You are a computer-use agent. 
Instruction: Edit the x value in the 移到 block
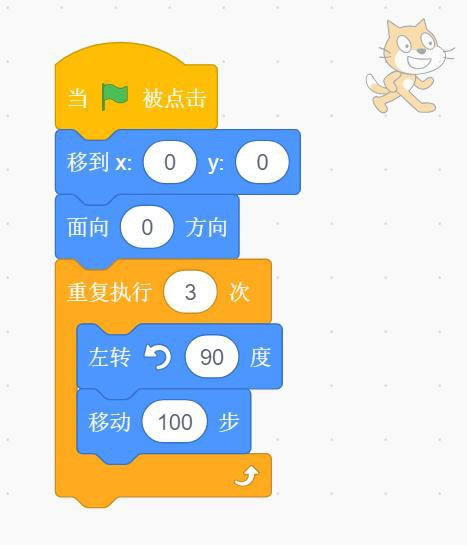point(170,162)
